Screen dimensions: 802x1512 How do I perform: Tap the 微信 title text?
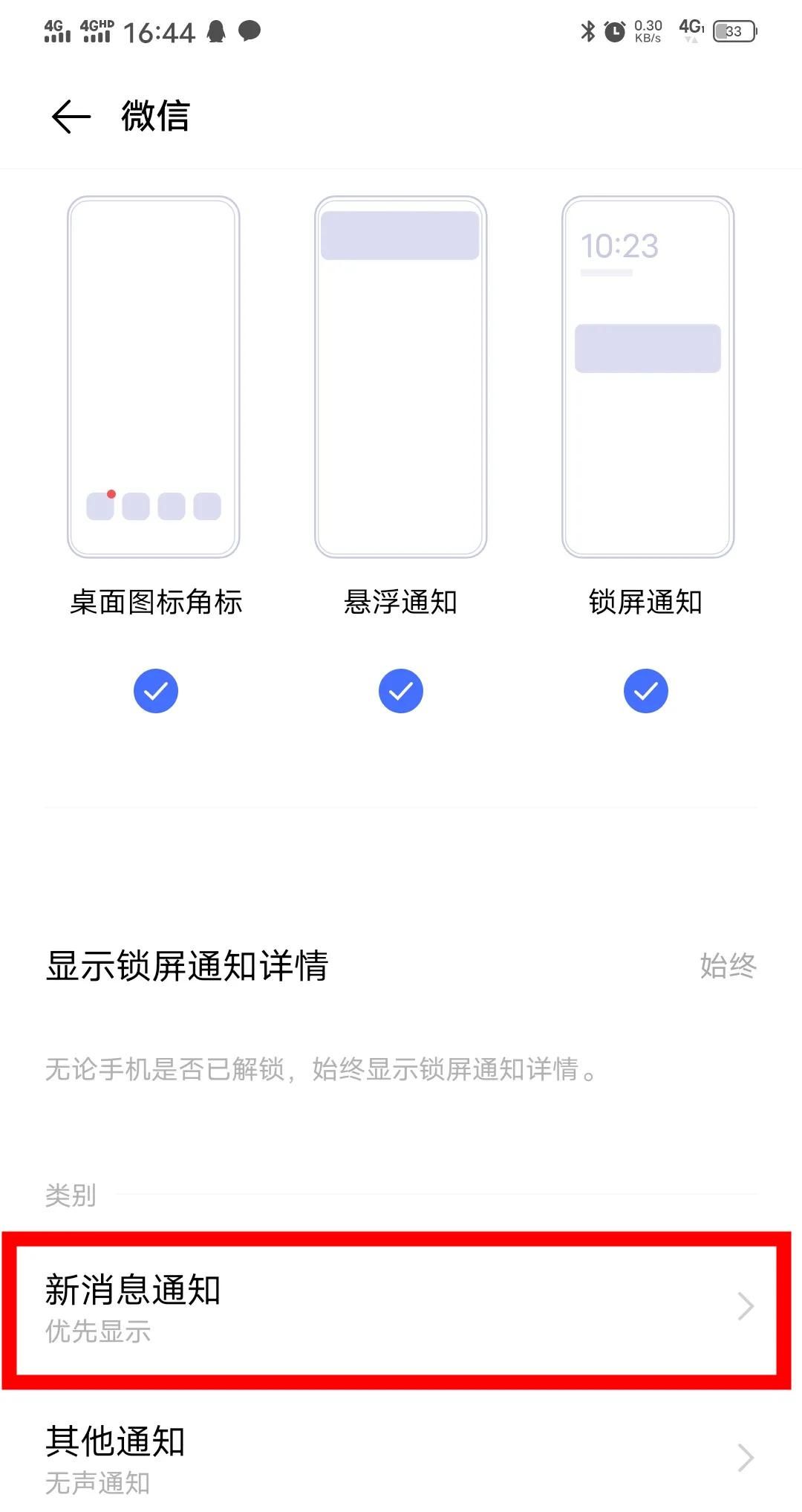(157, 117)
